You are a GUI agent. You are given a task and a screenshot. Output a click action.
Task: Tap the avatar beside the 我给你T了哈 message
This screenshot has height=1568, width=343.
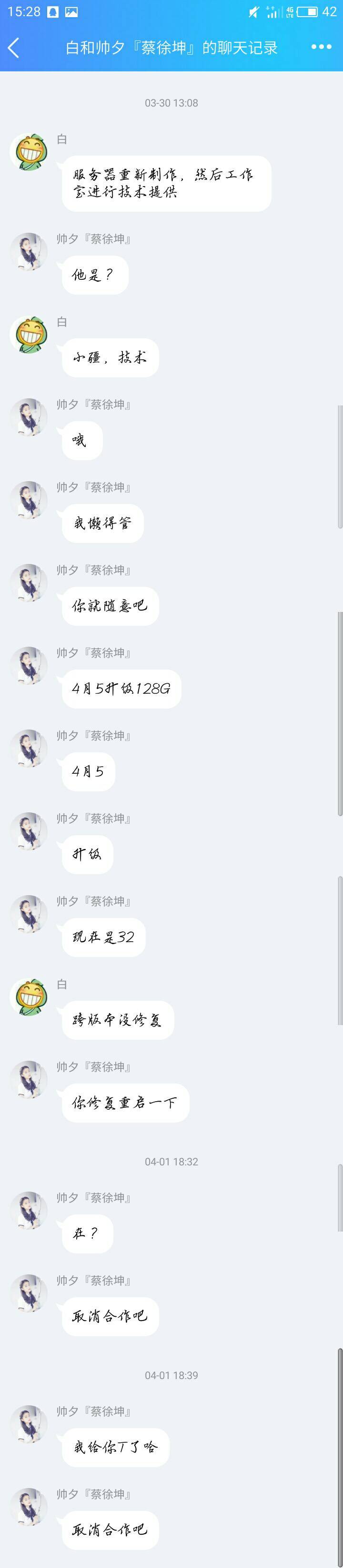(29, 1424)
